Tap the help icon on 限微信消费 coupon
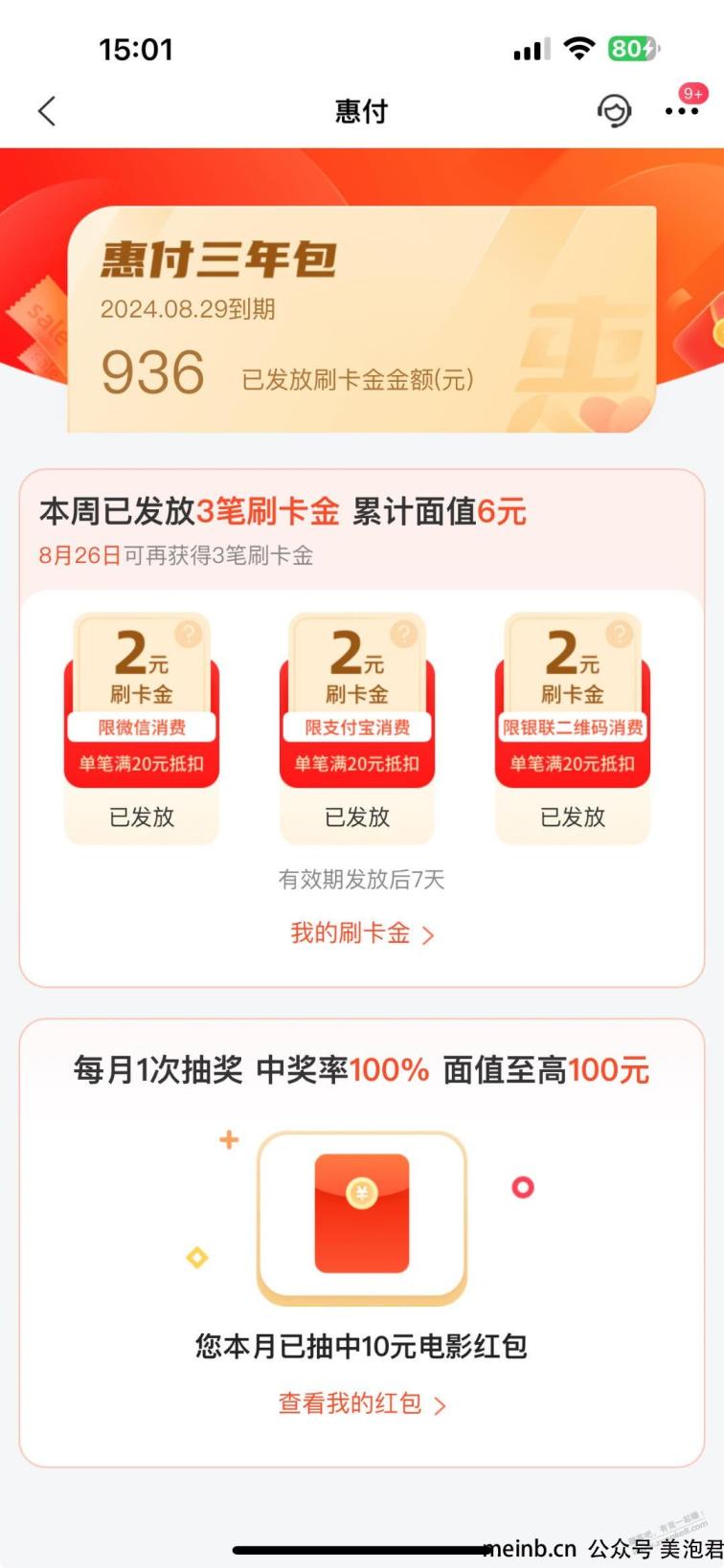 click(189, 634)
